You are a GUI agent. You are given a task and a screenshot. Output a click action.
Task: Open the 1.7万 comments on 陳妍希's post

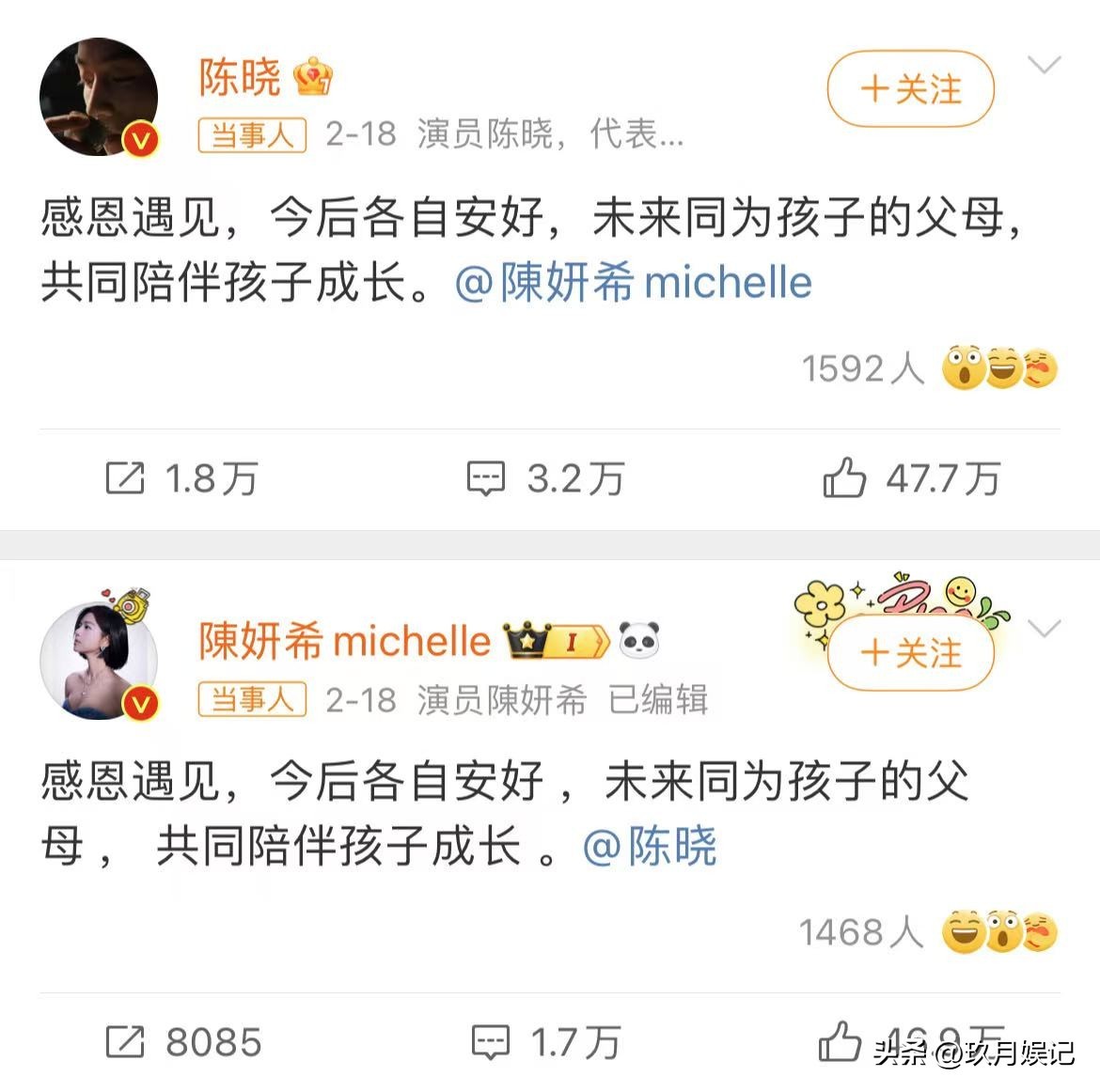[x=545, y=1042]
